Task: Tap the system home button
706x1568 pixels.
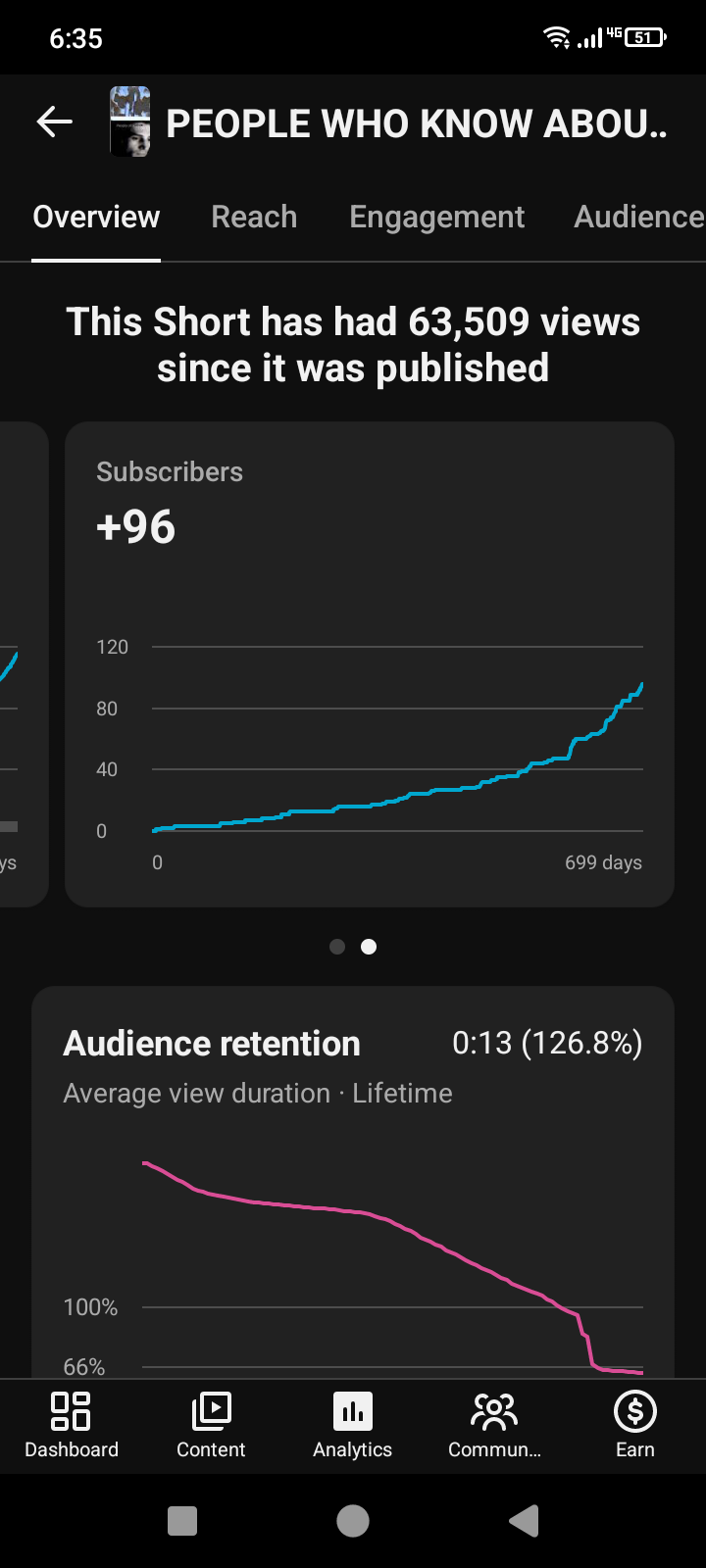Action: tap(353, 1521)
